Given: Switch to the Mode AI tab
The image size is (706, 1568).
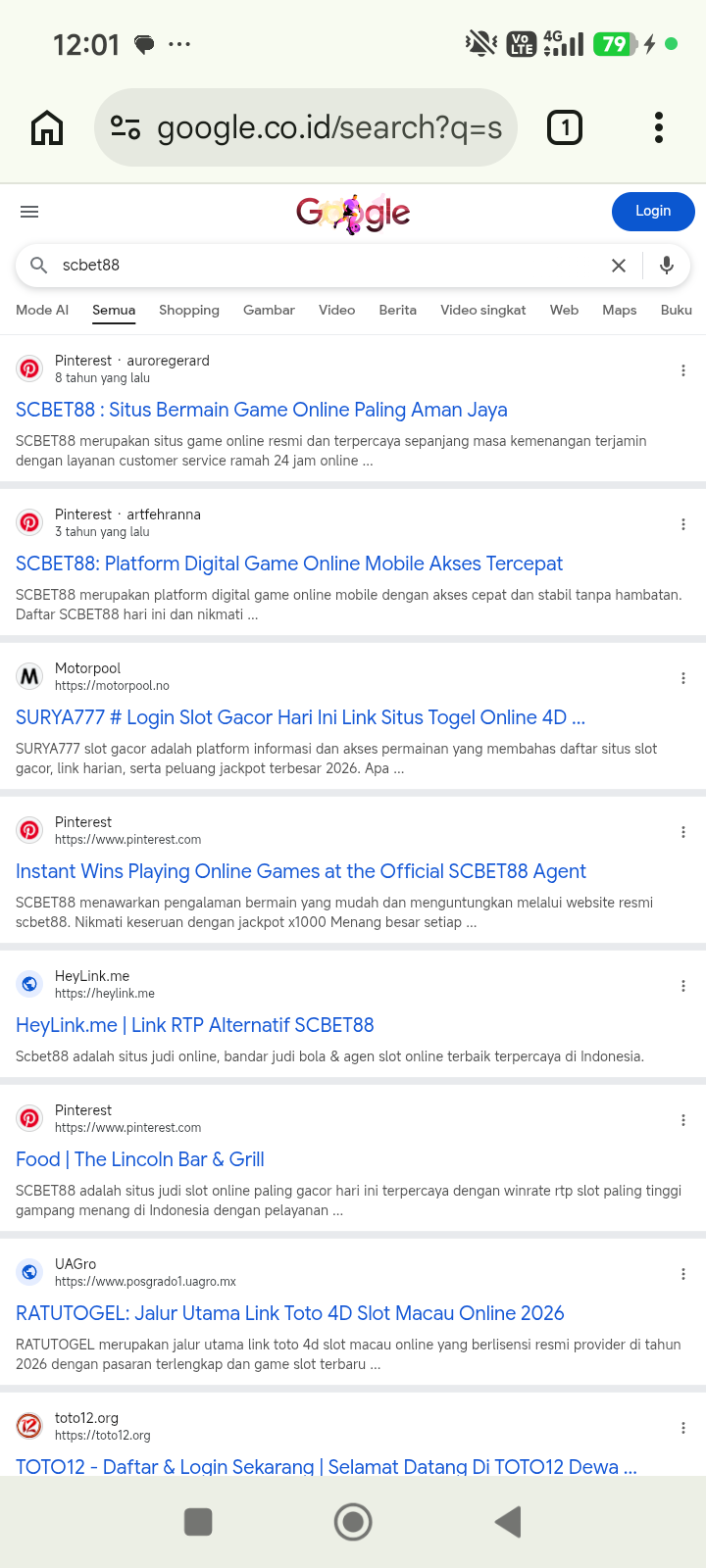Looking at the screenshot, I should tap(42, 310).
